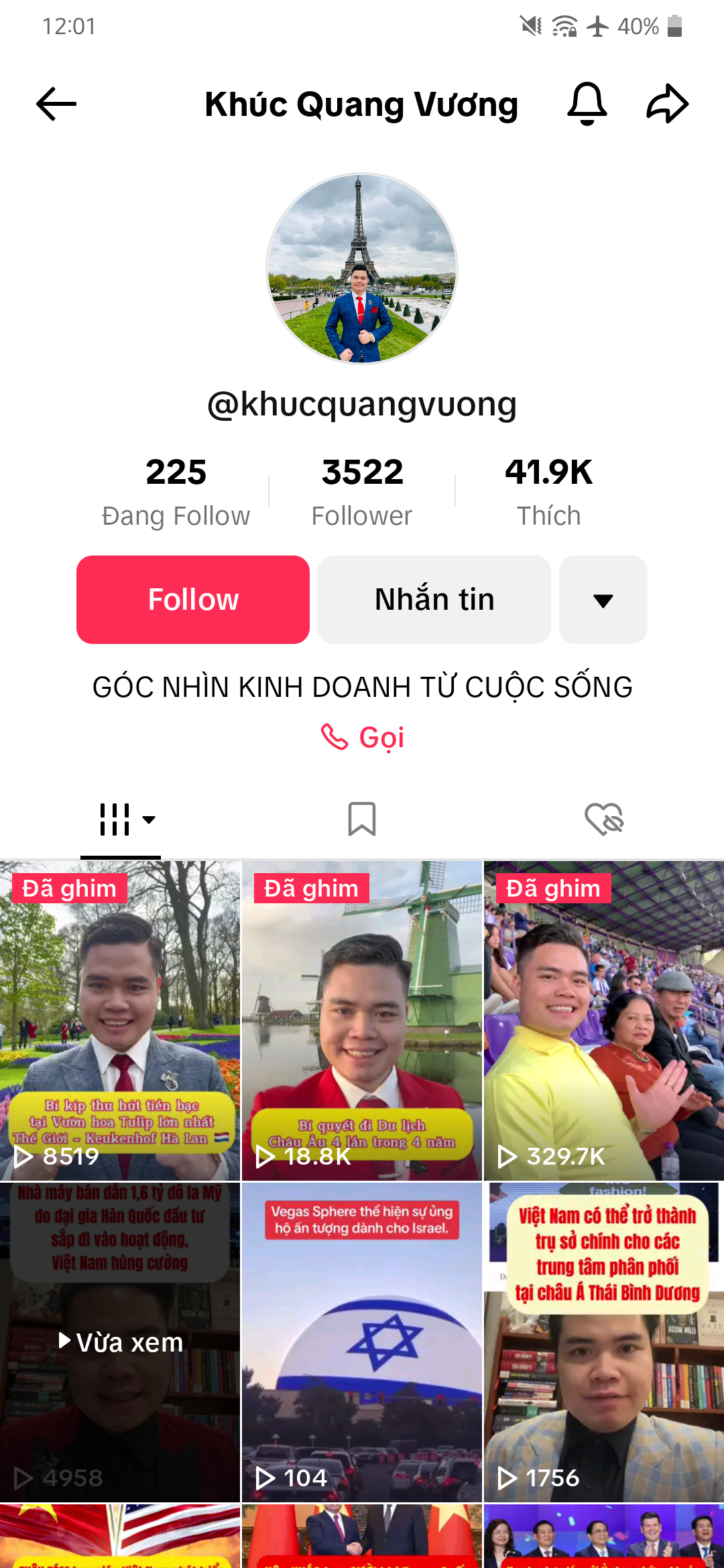Open the pinned video with 18.8K views
724x1568 pixels.
point(362,1021)
